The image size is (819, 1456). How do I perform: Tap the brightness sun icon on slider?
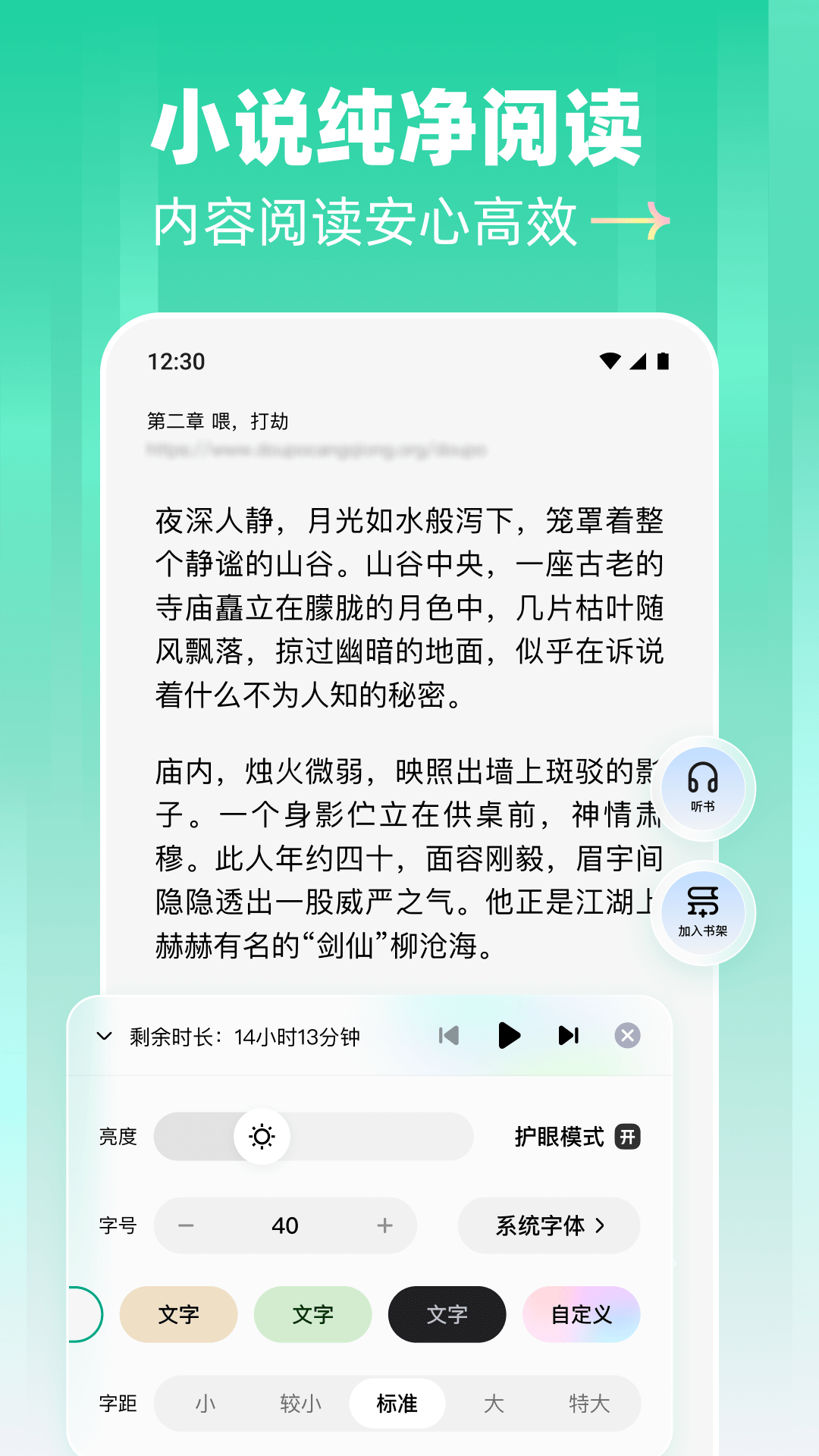click(262, 1137)
